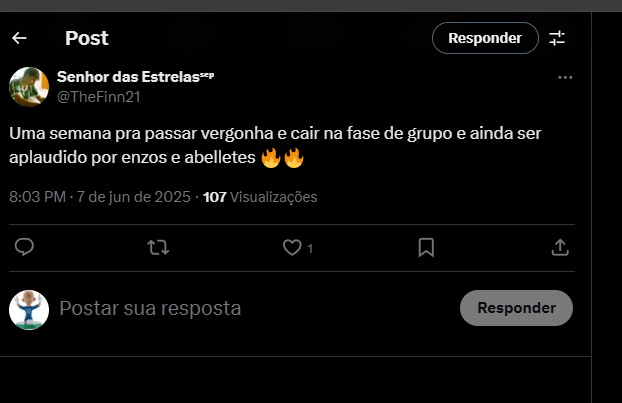Bookmark this post
Screen dimensions: 622x403
[x=426, y=246]
